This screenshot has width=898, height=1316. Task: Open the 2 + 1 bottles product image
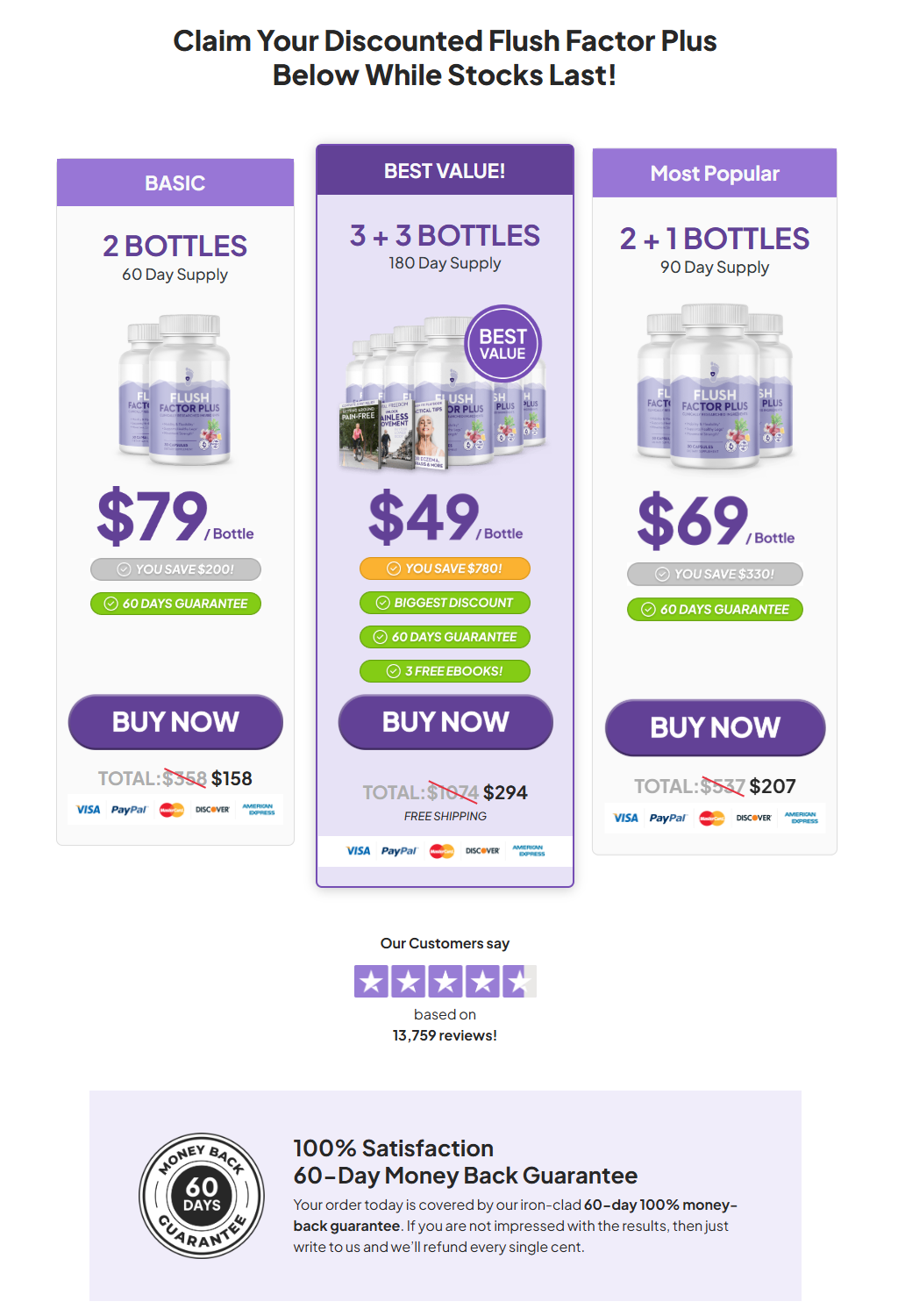click(715, 386)
